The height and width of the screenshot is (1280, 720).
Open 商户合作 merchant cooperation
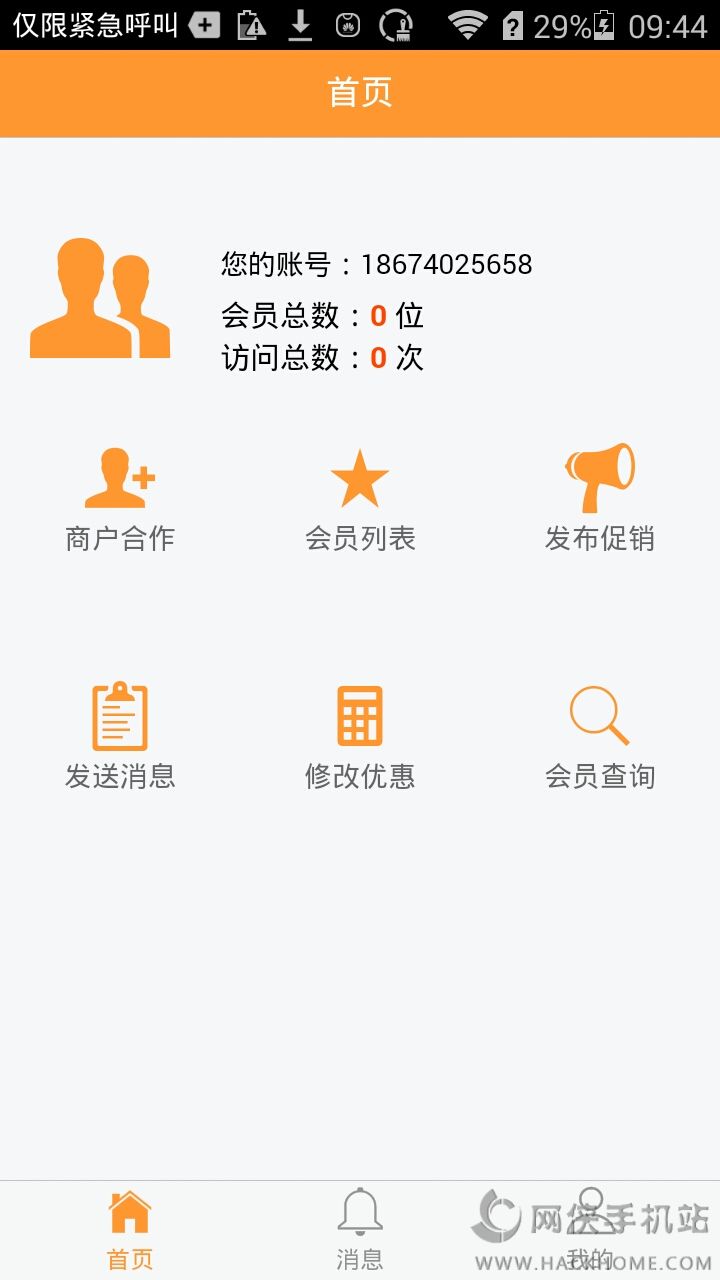(x=120, y=500)
